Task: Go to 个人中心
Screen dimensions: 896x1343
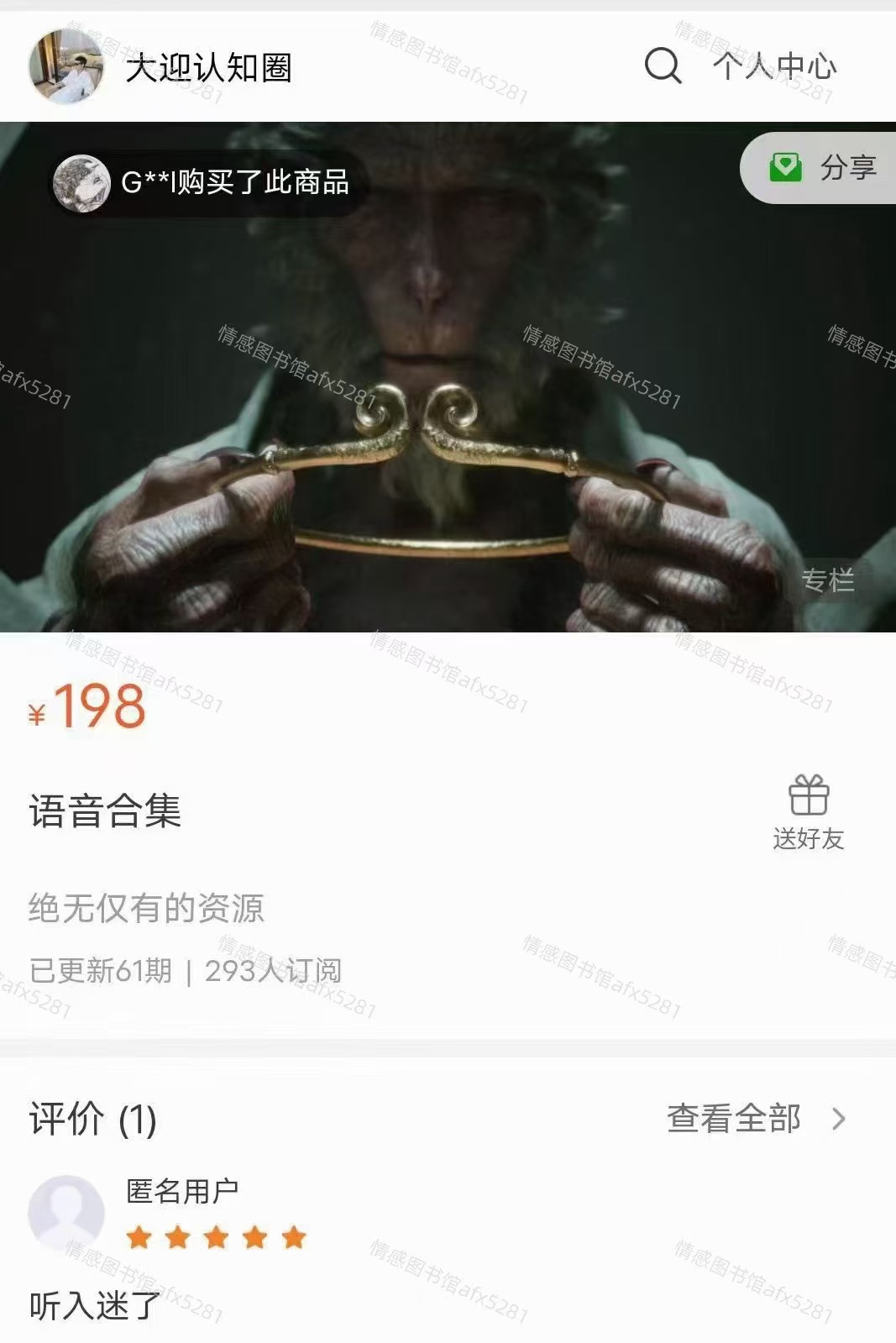Action: click(x=774, y=66)
